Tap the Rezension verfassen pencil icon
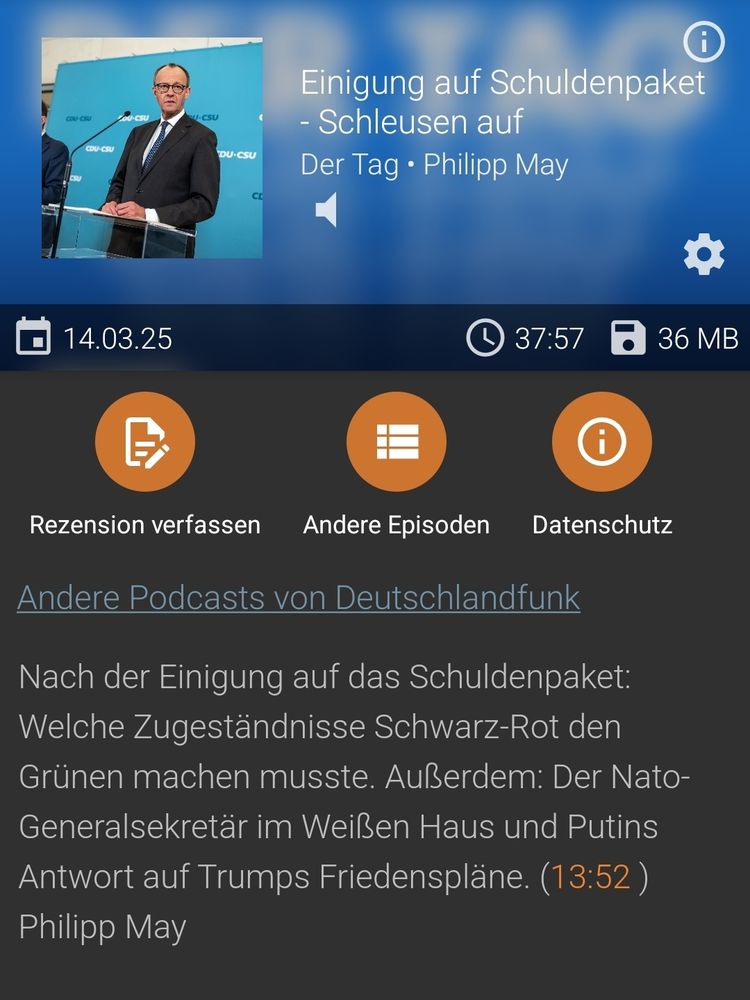750x1000 pixels. pyautogui.click(x=146, y=440)
